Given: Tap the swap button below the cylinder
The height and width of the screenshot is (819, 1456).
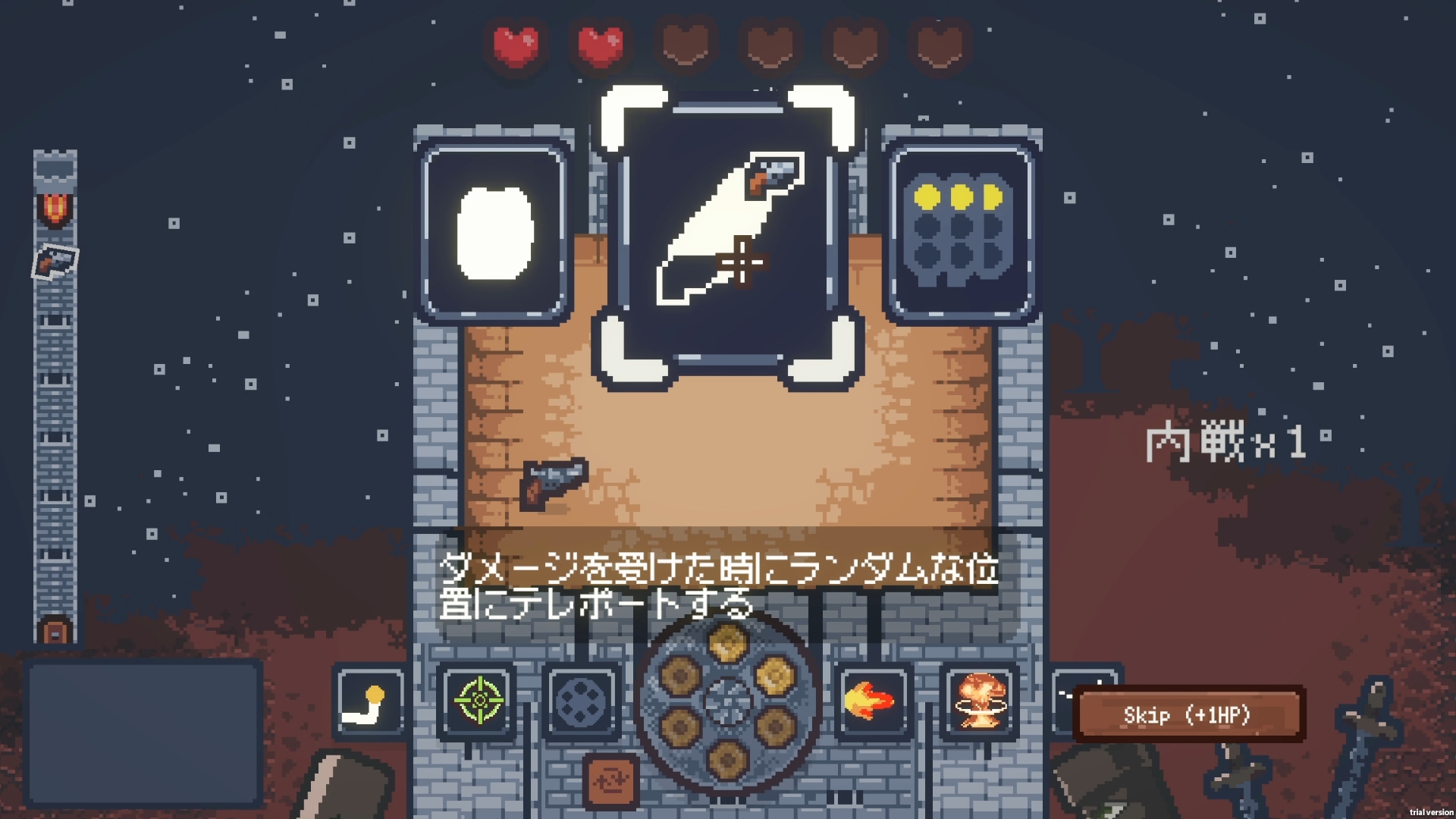Looking at the screenshot, I should click(611, 781).
